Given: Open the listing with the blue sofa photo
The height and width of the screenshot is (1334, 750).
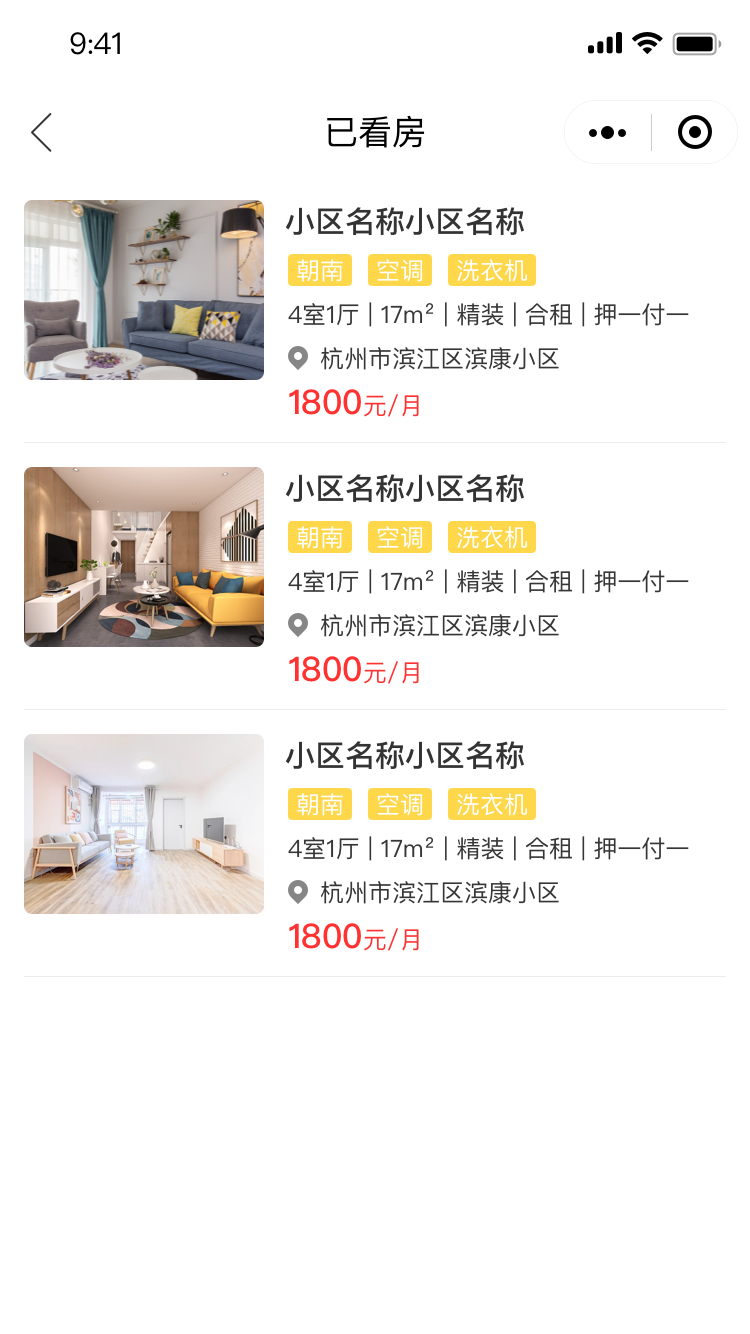Looking at the screenshot, I should pyautogui.click(x=144, y=290).
